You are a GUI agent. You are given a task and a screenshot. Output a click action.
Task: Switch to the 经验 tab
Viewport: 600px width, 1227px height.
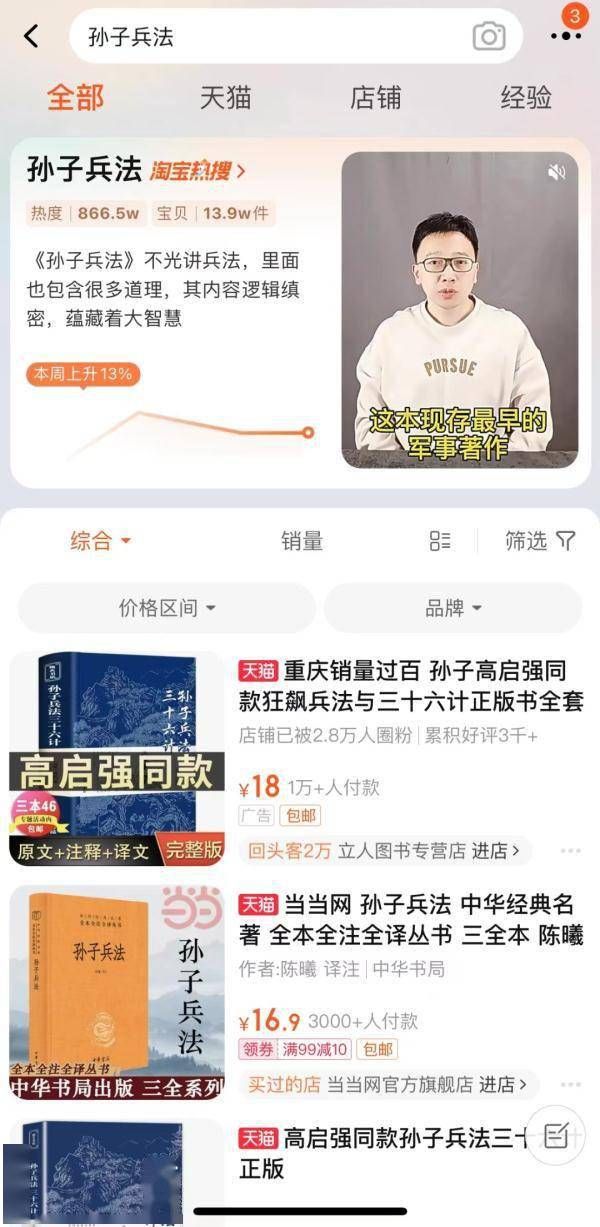coord(526,98)
